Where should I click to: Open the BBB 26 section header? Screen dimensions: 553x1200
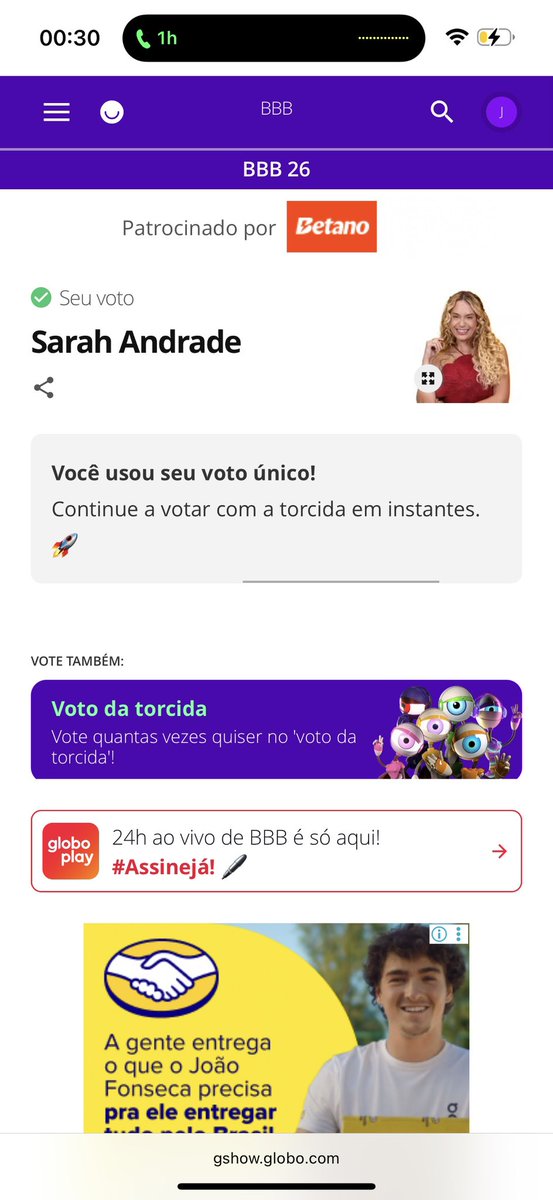coord(276,169)
